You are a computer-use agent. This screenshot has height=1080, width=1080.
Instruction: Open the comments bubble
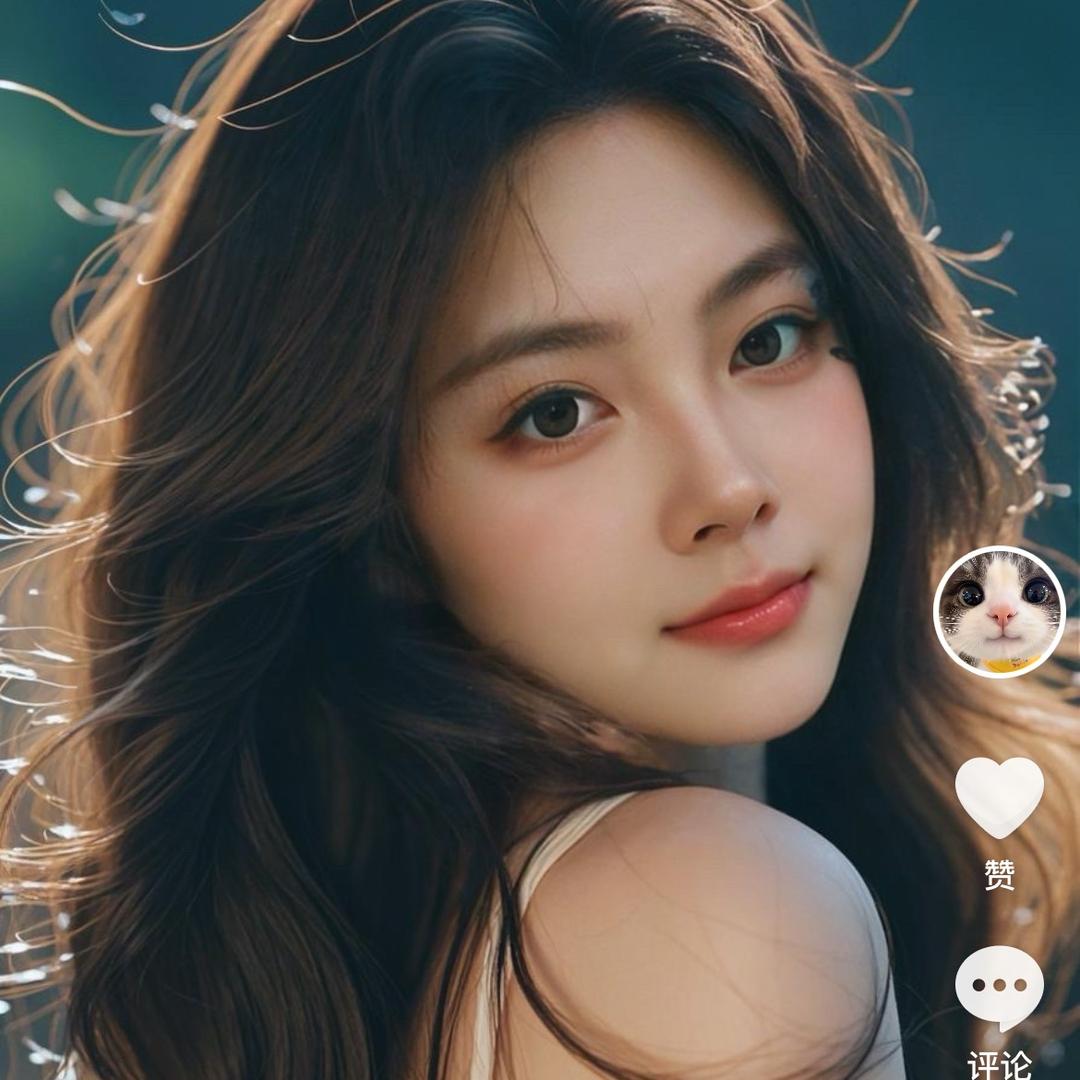(999, 986)
